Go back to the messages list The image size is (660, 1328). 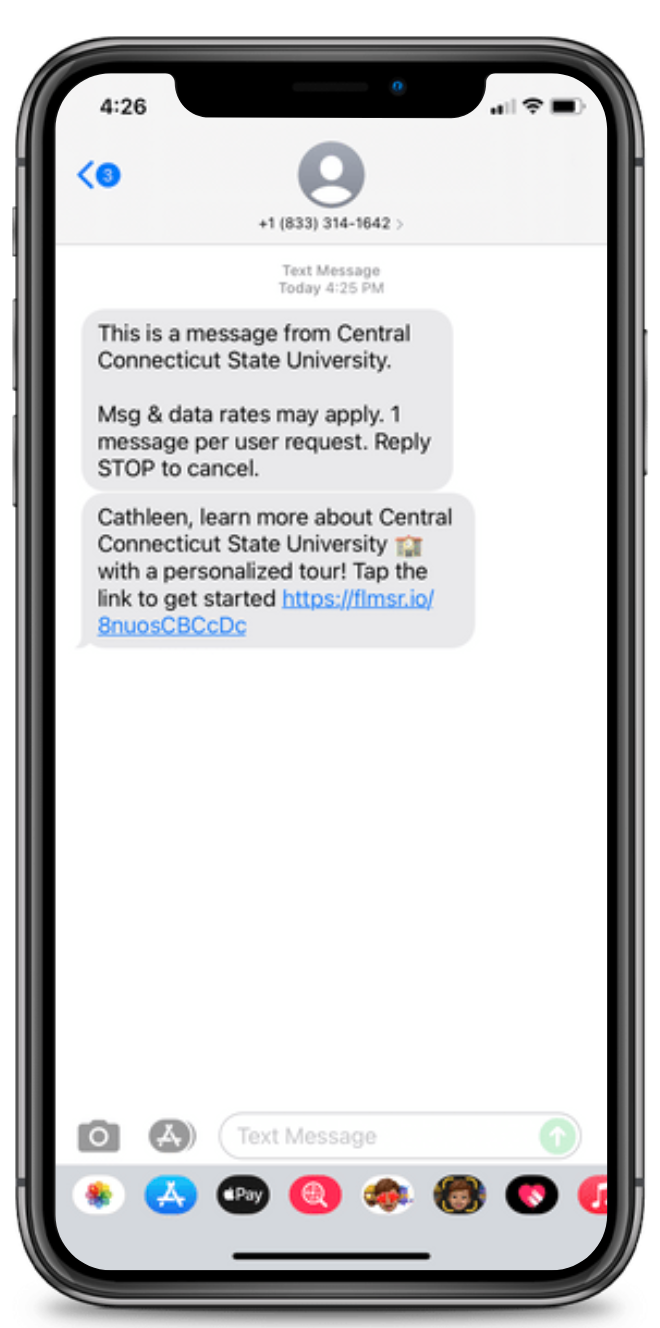[98, 176]
